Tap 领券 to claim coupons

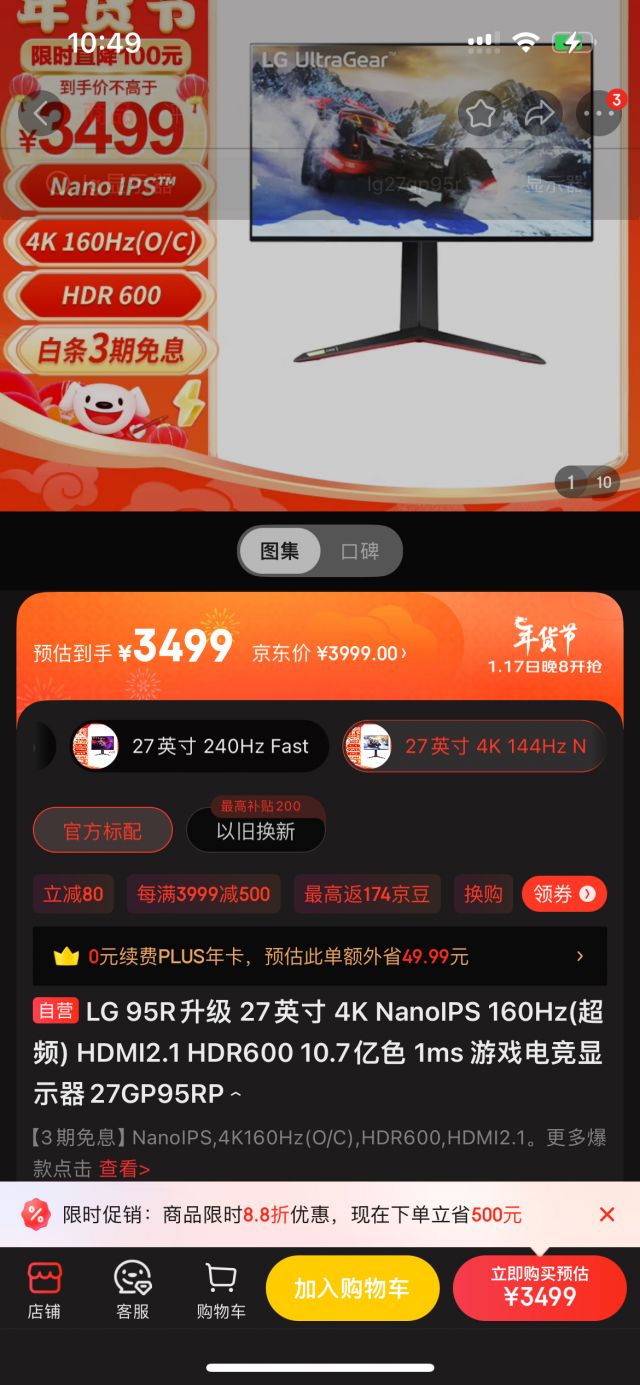coord(564,894)
